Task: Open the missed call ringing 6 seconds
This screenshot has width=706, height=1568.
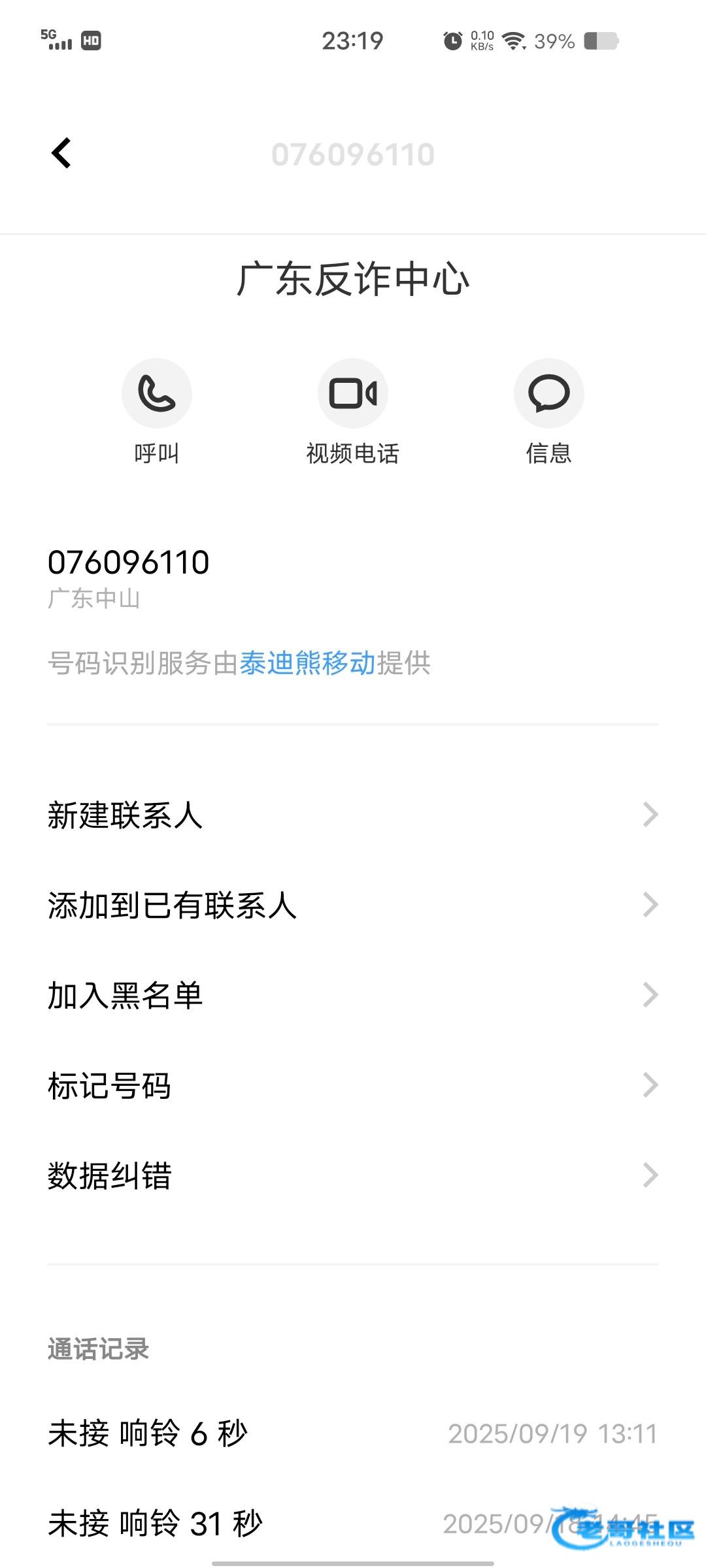Action: click(353, 1434)
